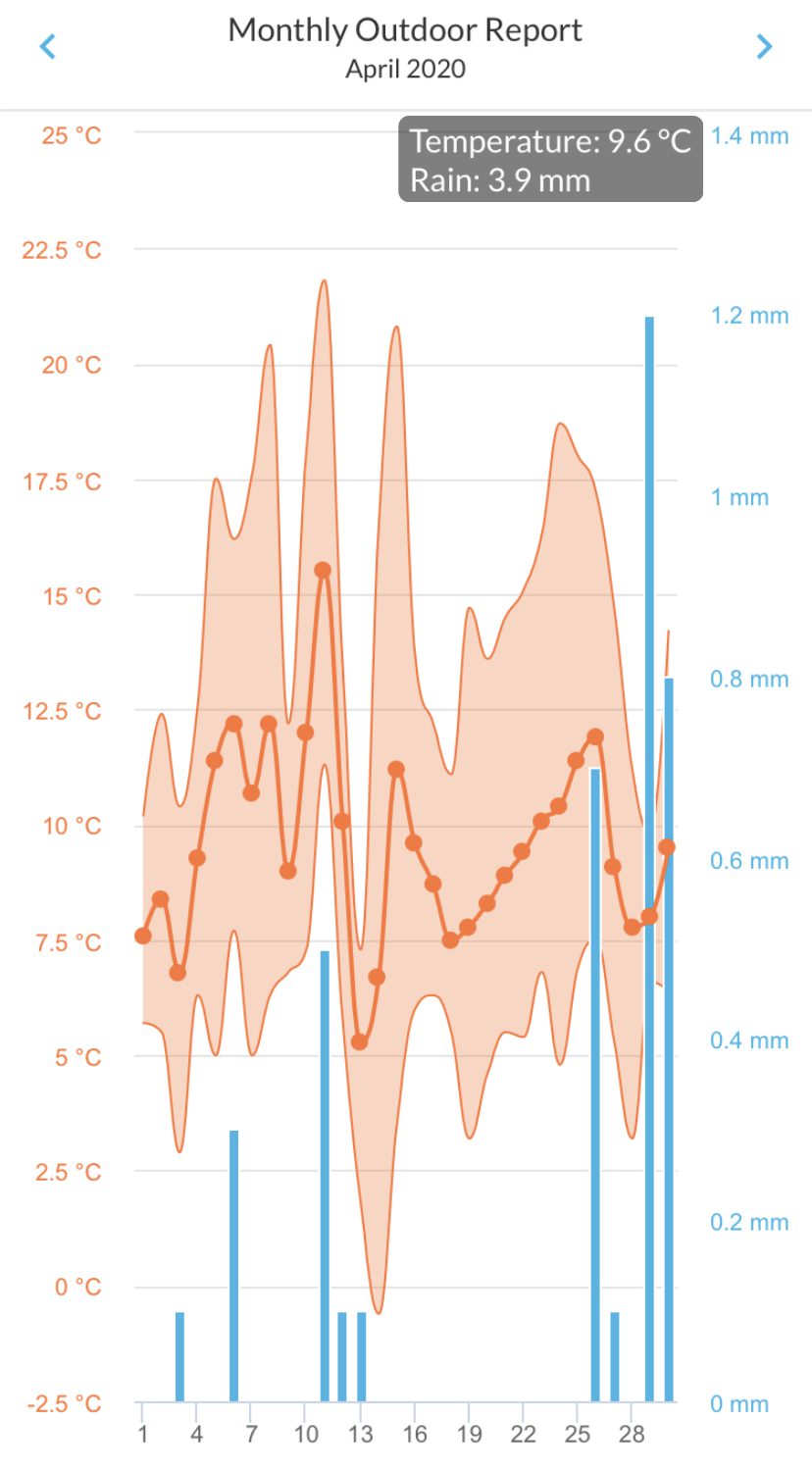Select the rain bar at day 26
Screen dimensions: 812x1470
click(x=595, y=1086)
